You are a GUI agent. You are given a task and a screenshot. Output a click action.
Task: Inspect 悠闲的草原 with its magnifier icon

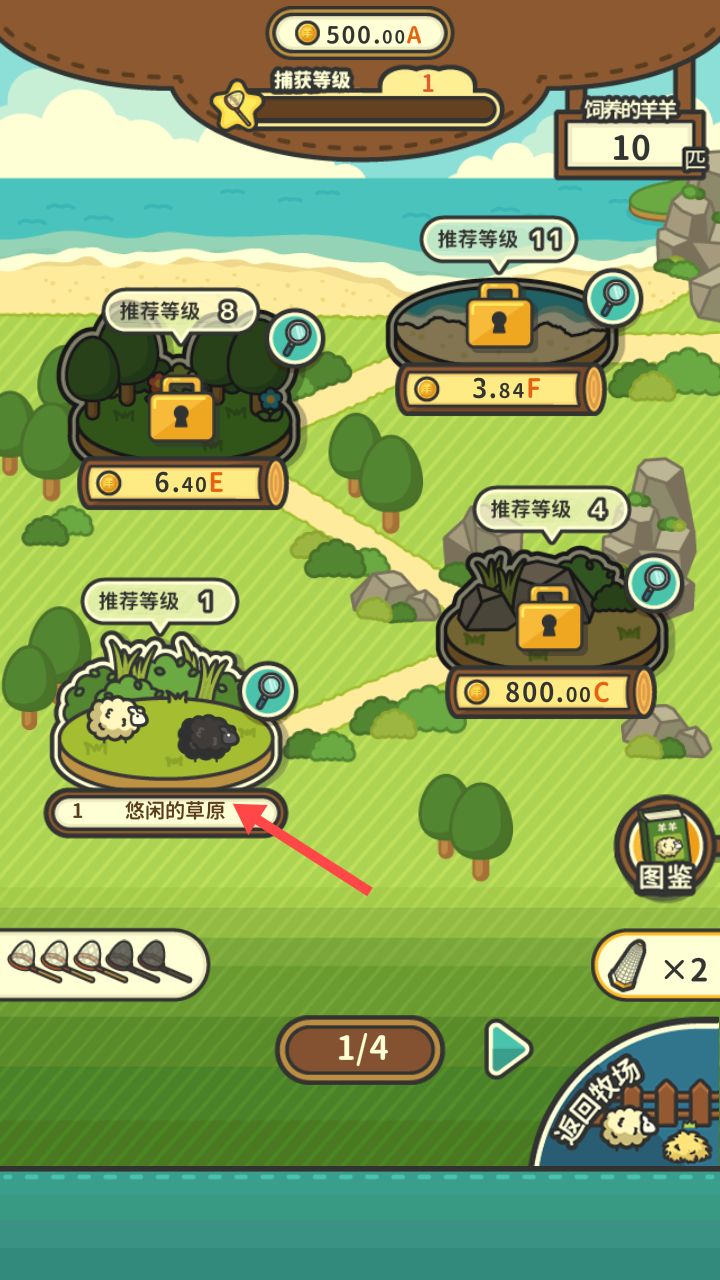(x=268, y=691)
